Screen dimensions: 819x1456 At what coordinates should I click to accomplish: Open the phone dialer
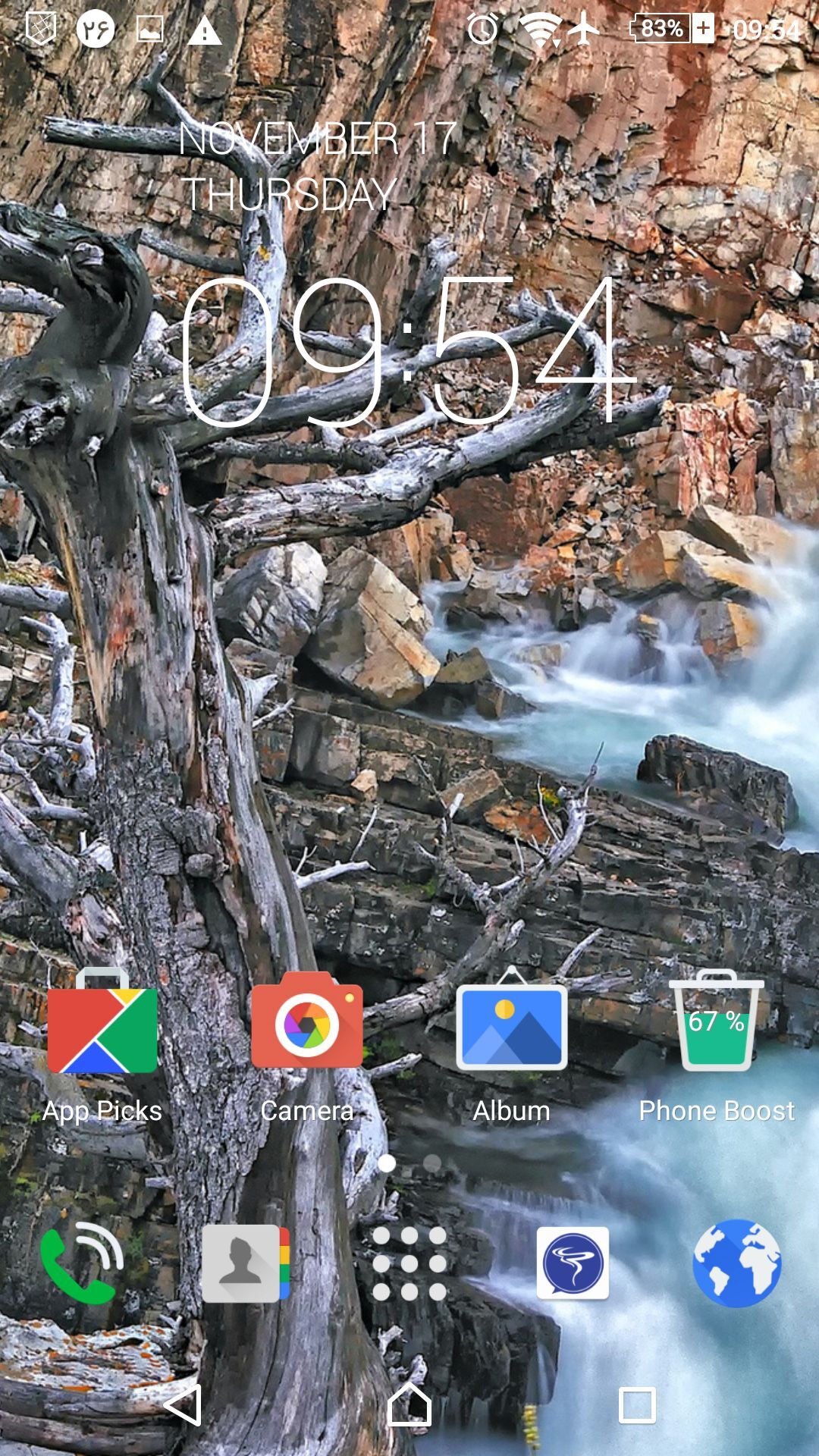tap(82, 1263)
